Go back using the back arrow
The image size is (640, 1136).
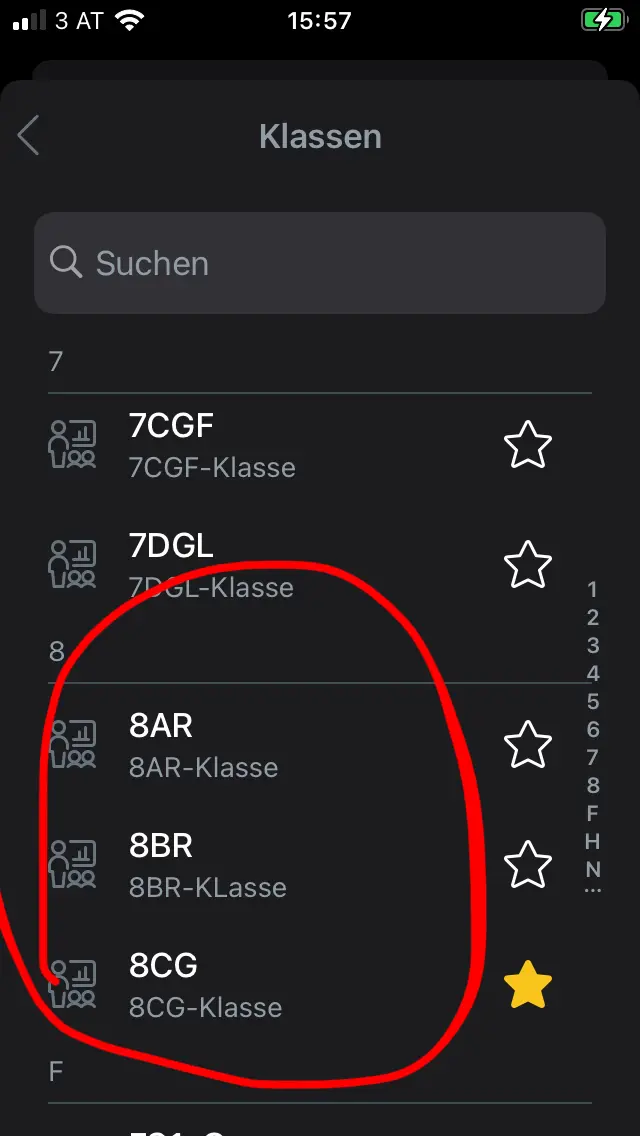28,135
